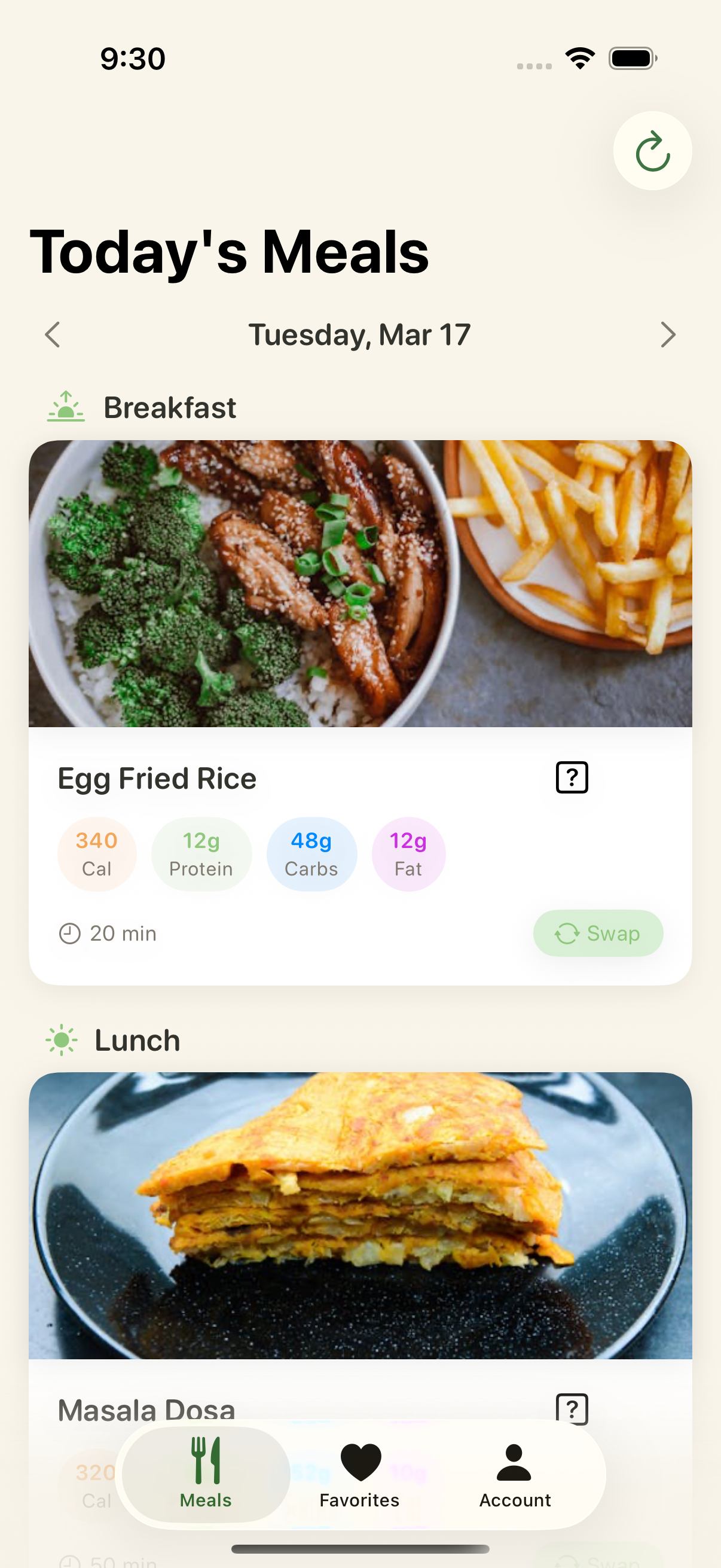Select the Meals fork icon in navigation
Image resolution: width=721 pixels, height=1568 pixels.
(x=204, y=1460)
